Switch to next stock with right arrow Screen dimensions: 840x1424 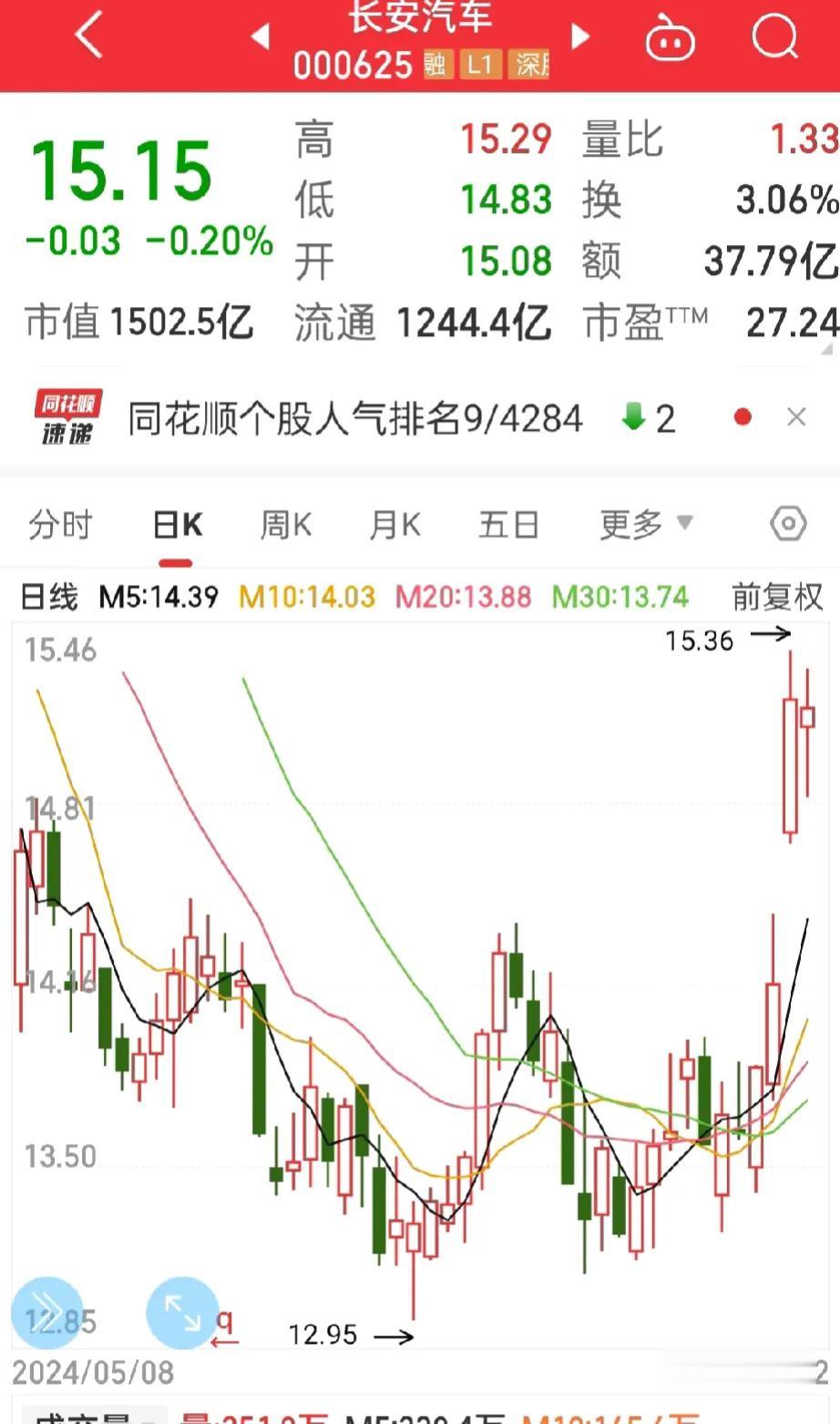[580, 36]
